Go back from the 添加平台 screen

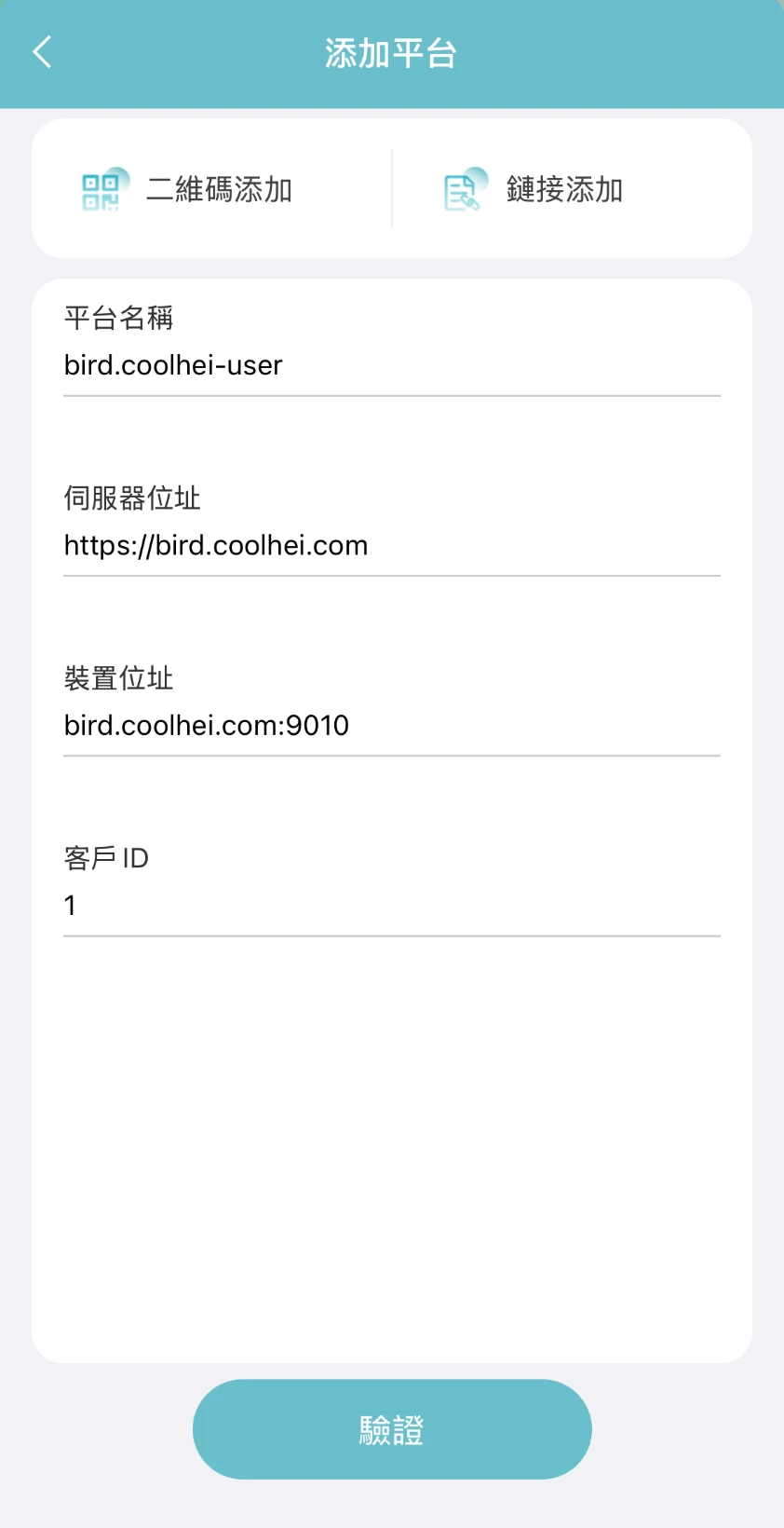tap(43, 53)
